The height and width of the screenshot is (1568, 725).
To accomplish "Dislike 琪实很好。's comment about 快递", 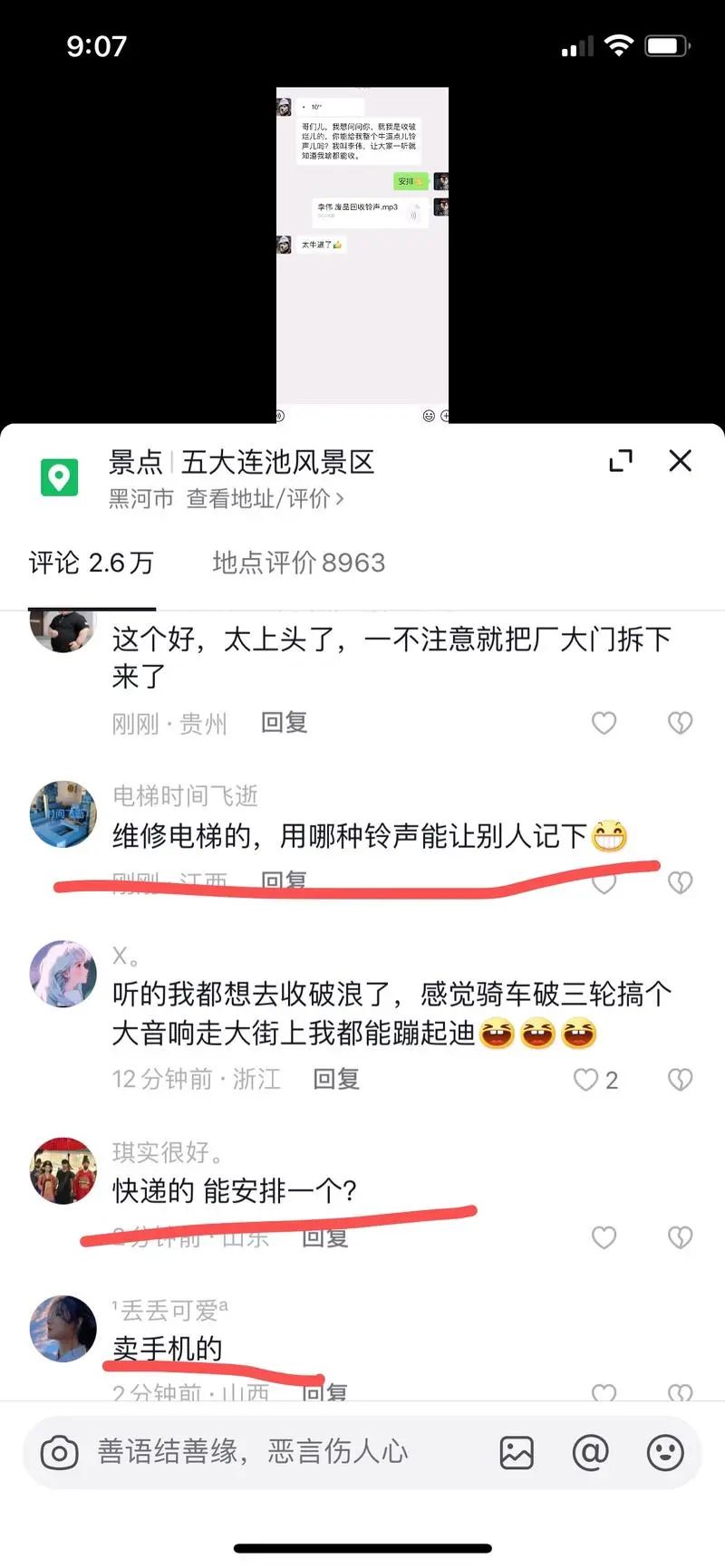I will 680,1237.
